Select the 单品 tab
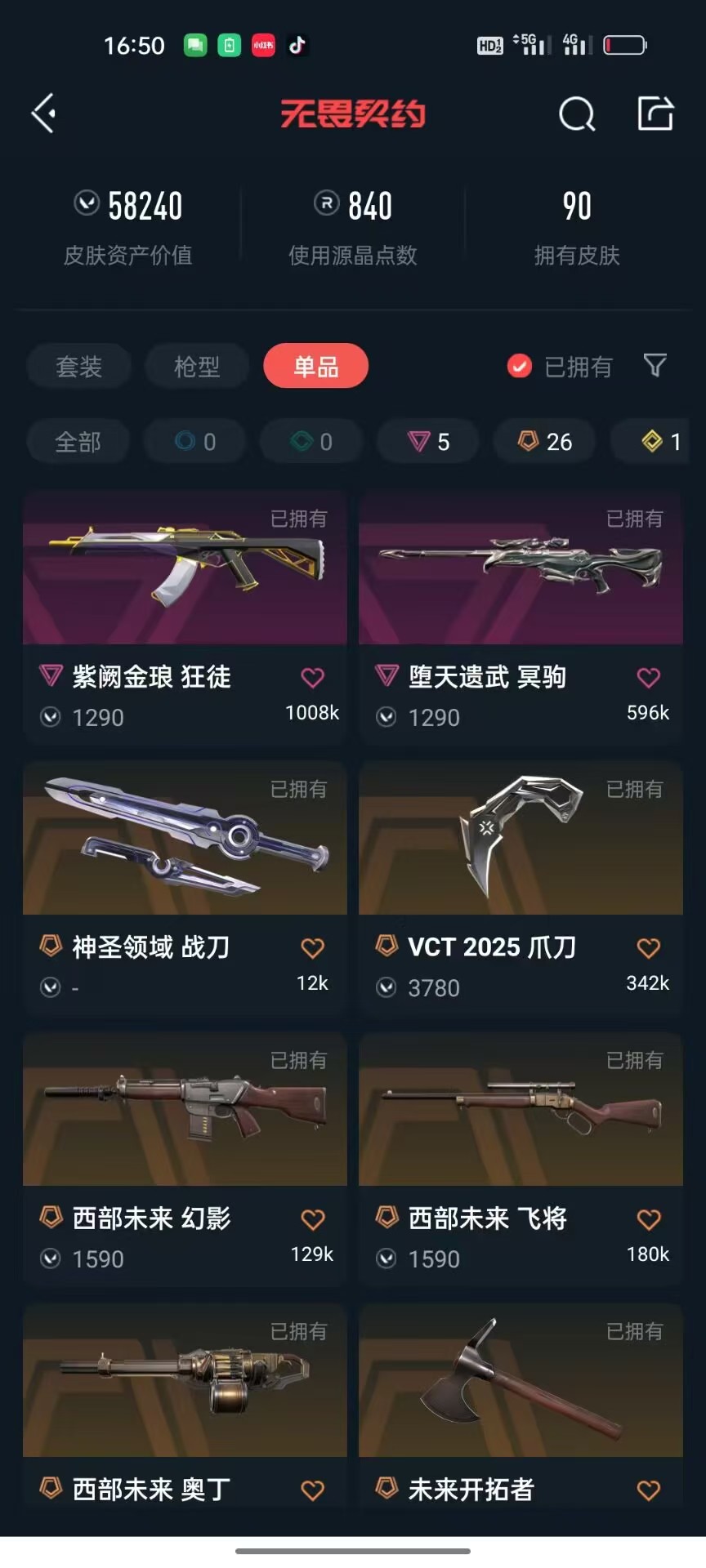706x1568 pixels. pos(315,367)
